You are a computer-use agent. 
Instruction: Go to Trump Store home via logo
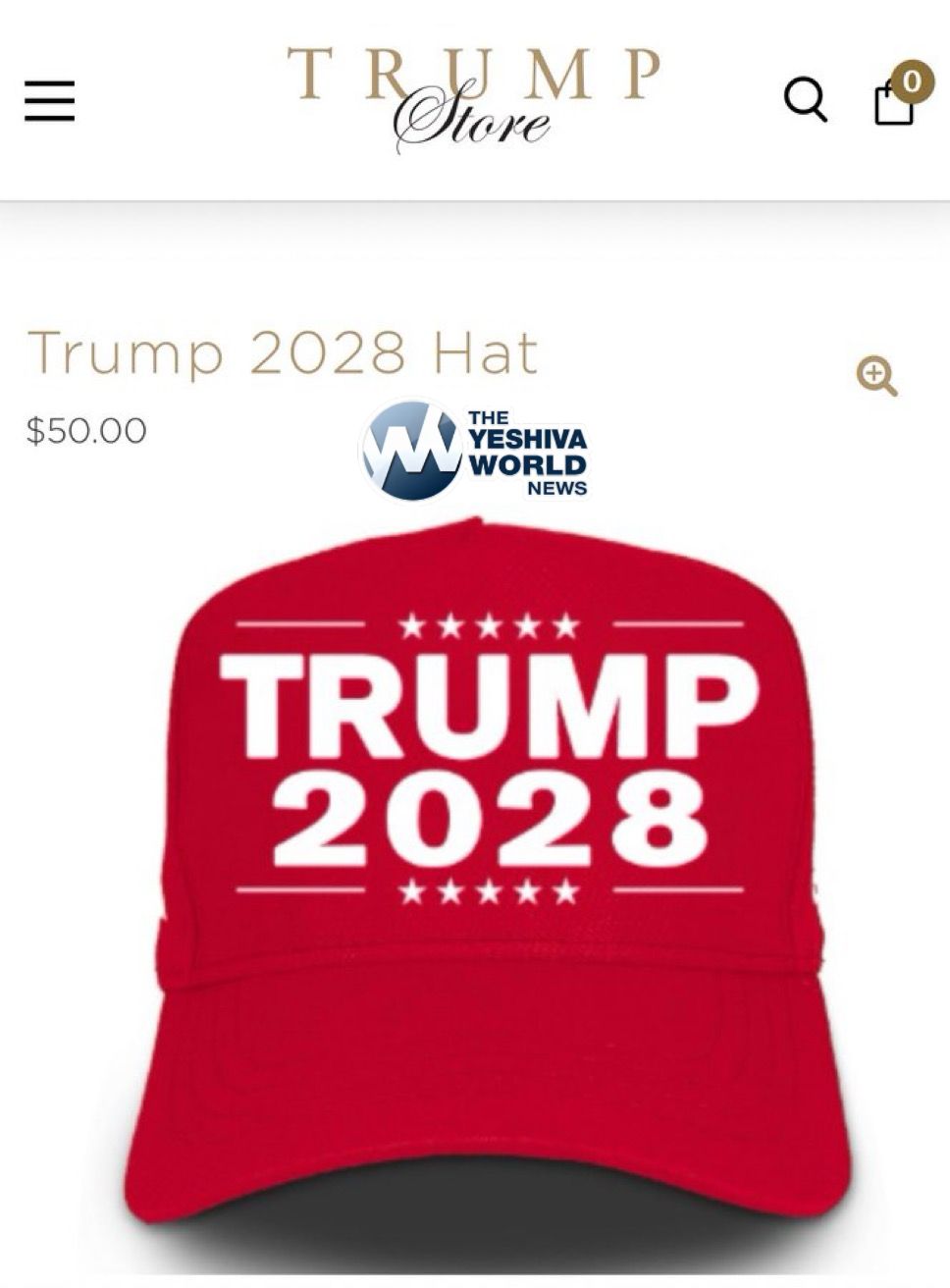point(474,98)
